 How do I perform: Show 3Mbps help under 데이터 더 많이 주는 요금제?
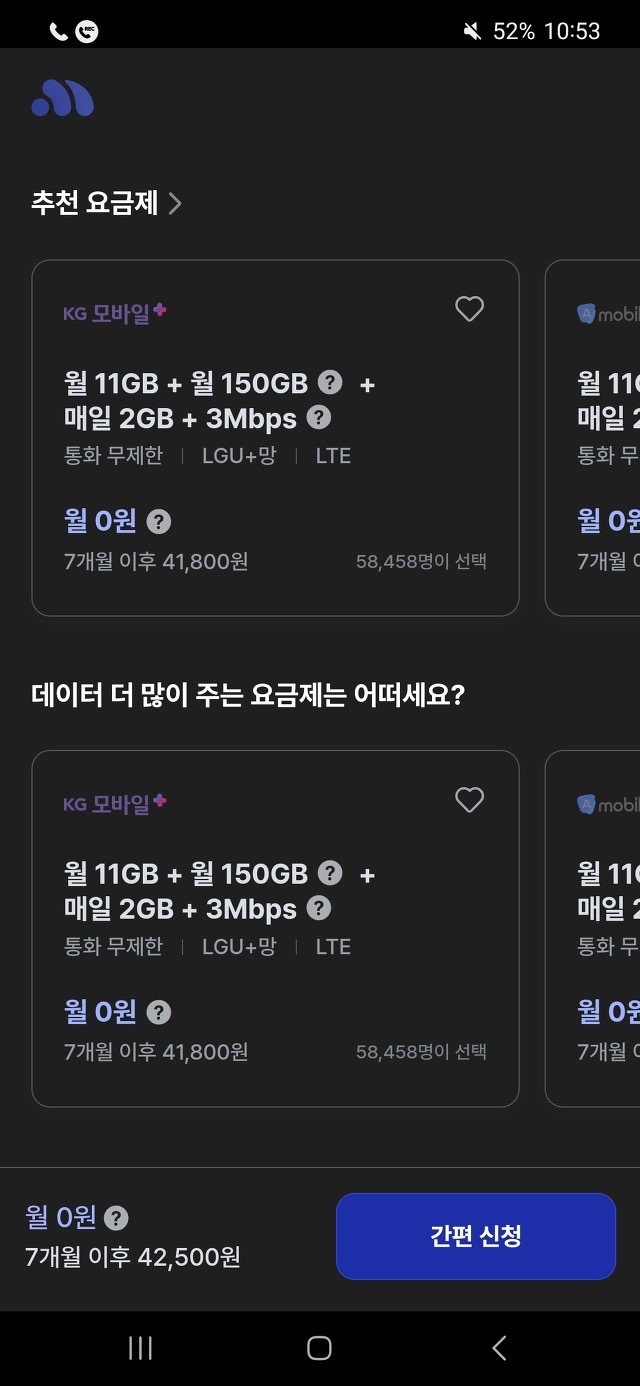[319, 908]
